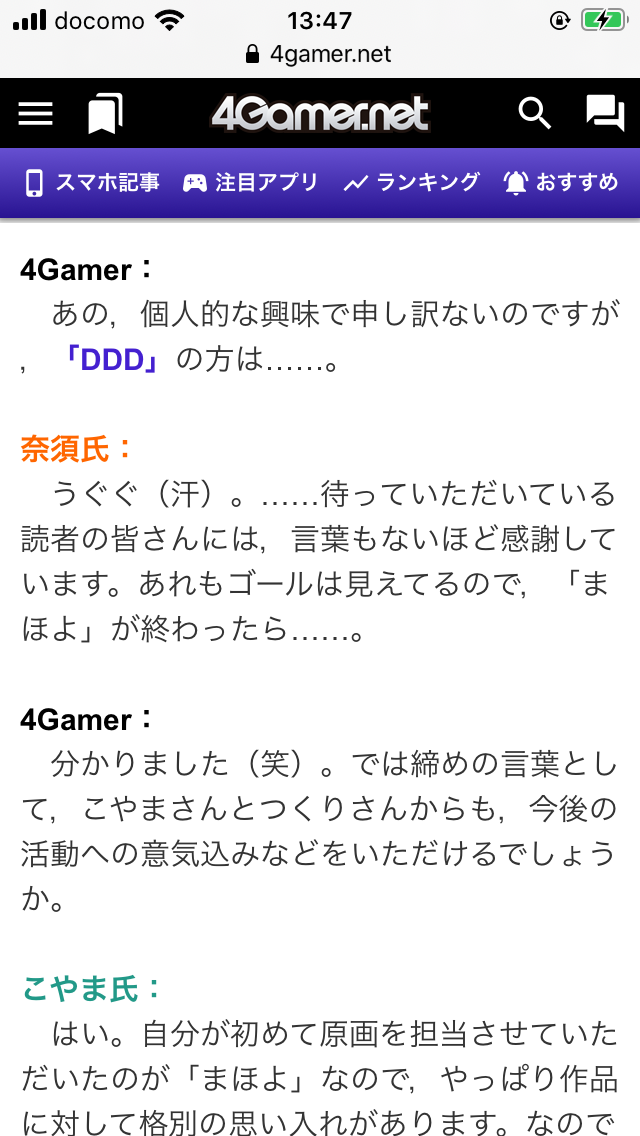Open the hamburger menu
The height and width of the screenshot is (1136, 640).
[36, 114]
